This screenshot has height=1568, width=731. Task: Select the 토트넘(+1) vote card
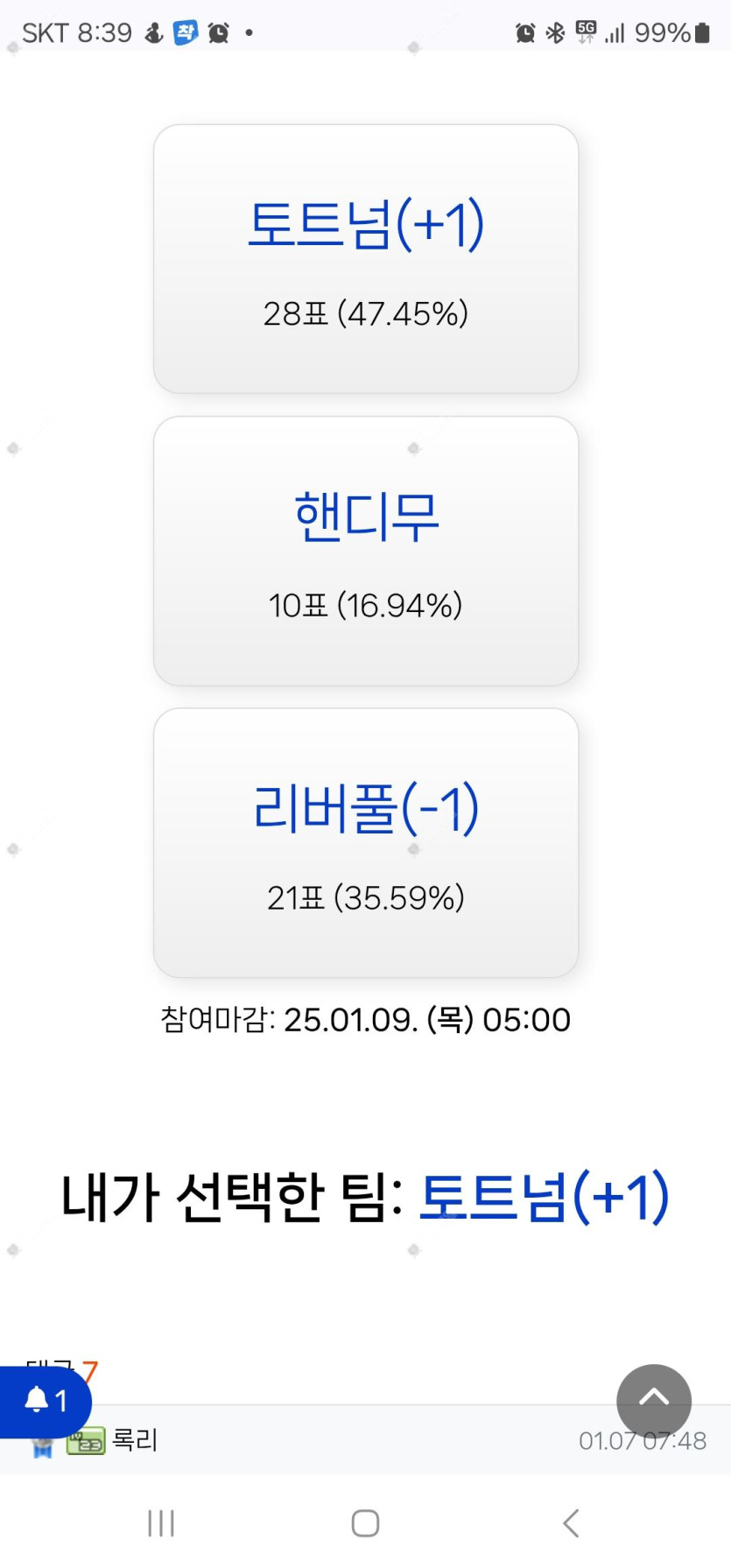[x=365, y=258]
